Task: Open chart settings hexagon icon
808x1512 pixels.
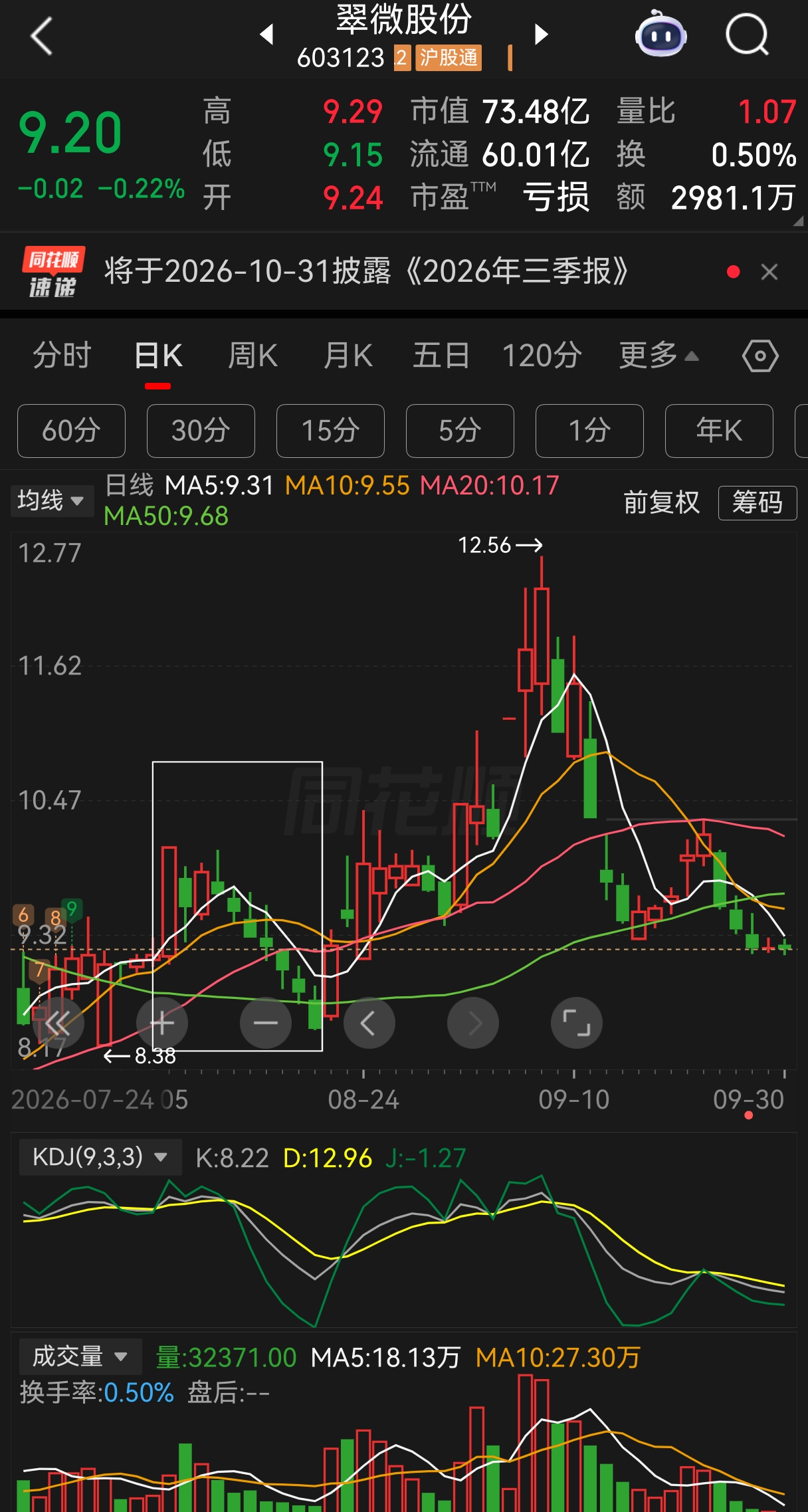Action: 760,356
